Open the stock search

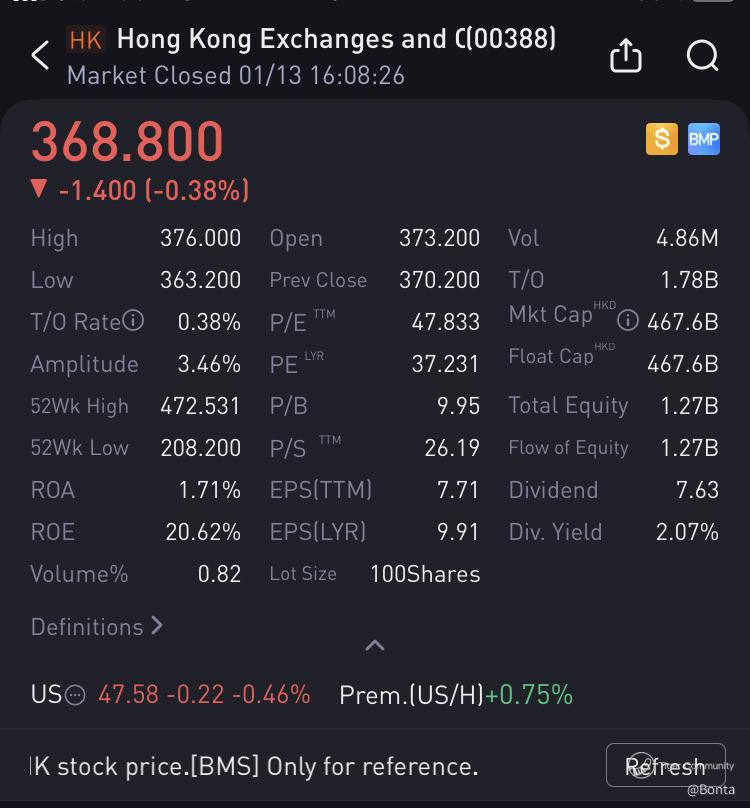703,56
